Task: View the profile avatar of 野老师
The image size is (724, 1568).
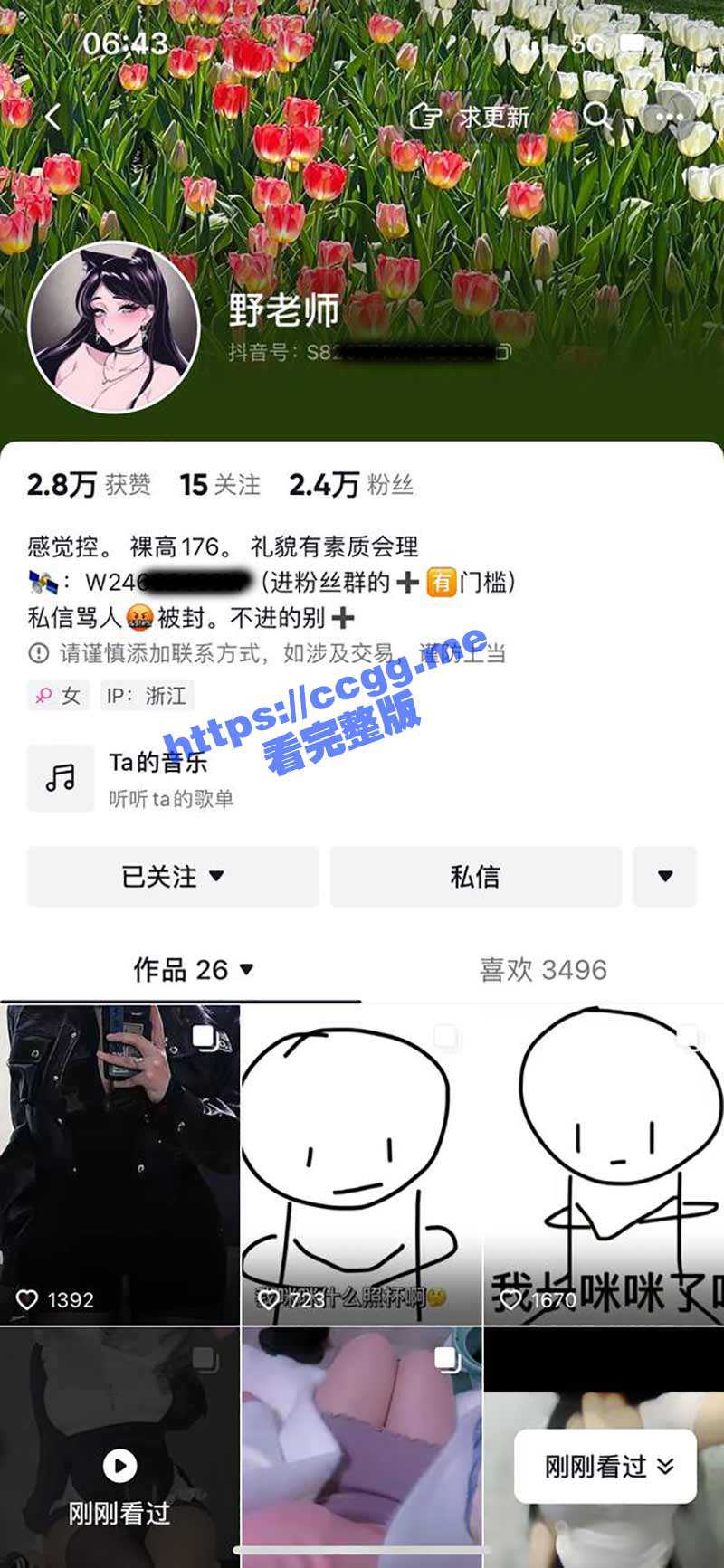Action: coord(114,328)
